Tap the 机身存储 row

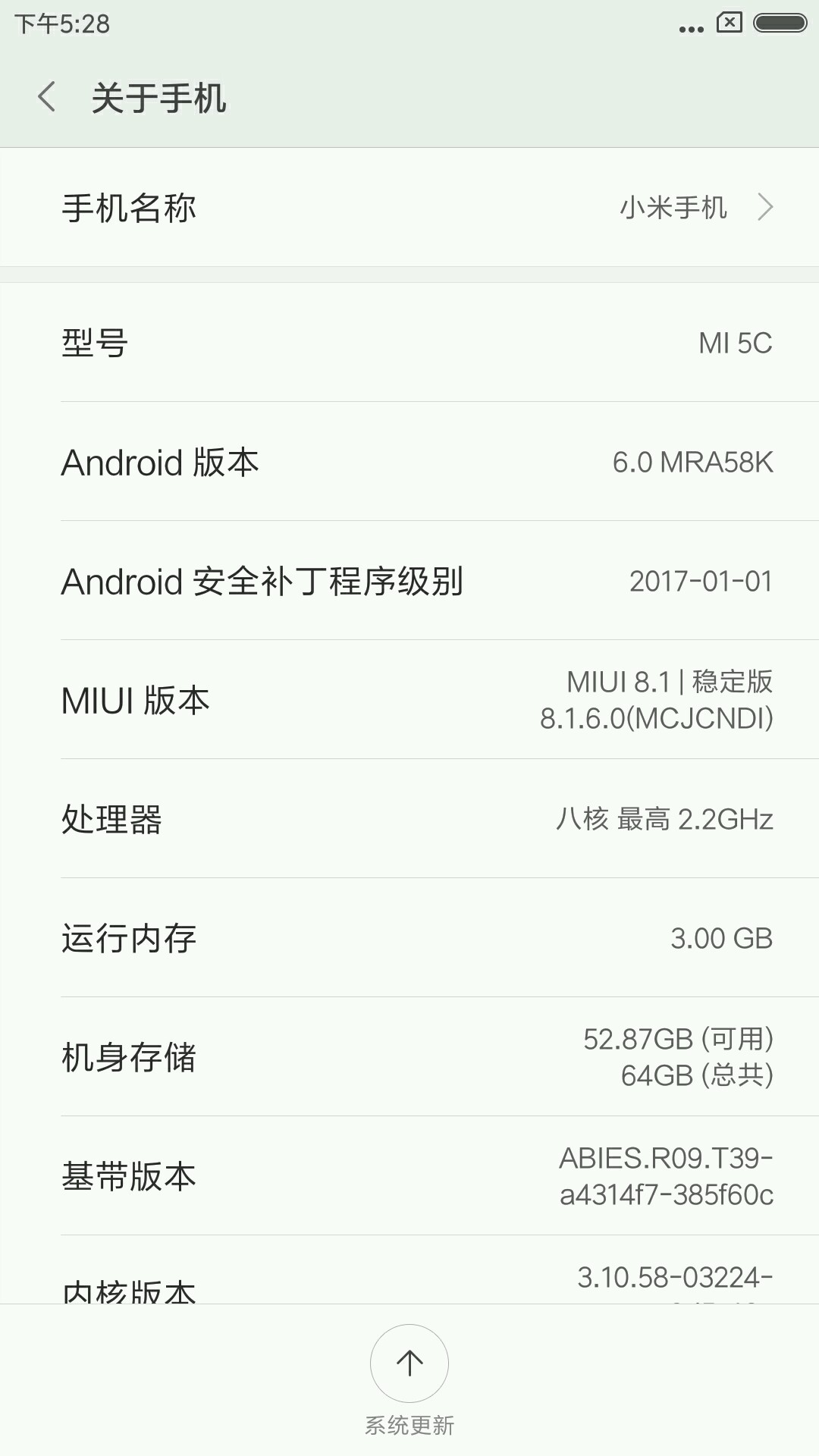click(409, 1057)
